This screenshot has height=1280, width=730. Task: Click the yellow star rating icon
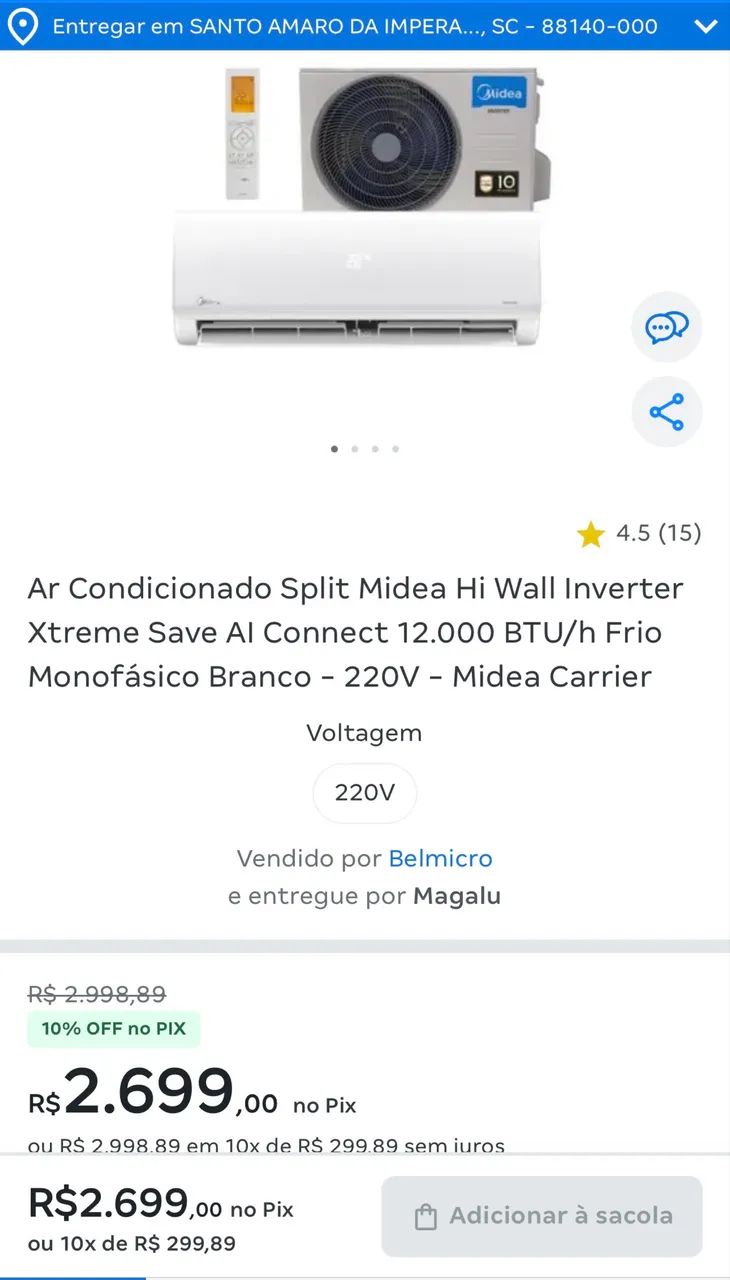click(x=592, y=533)
